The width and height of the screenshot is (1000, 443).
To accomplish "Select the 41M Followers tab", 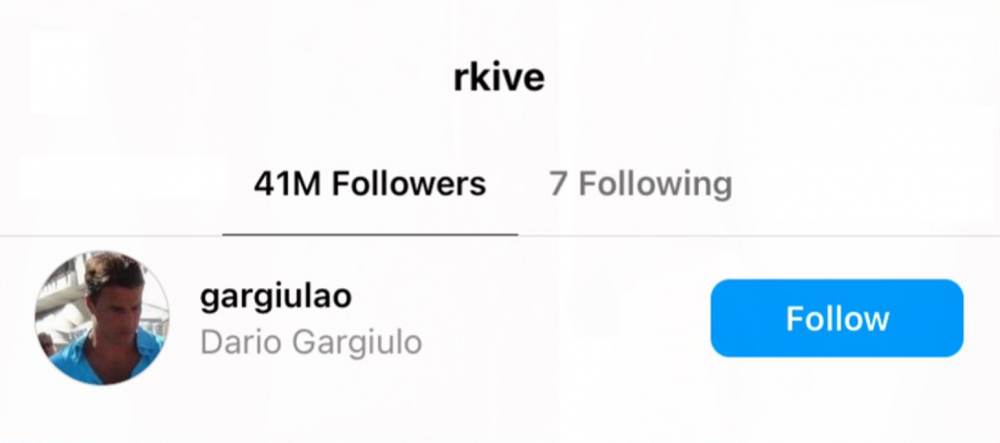I will (x=370, y=184).
